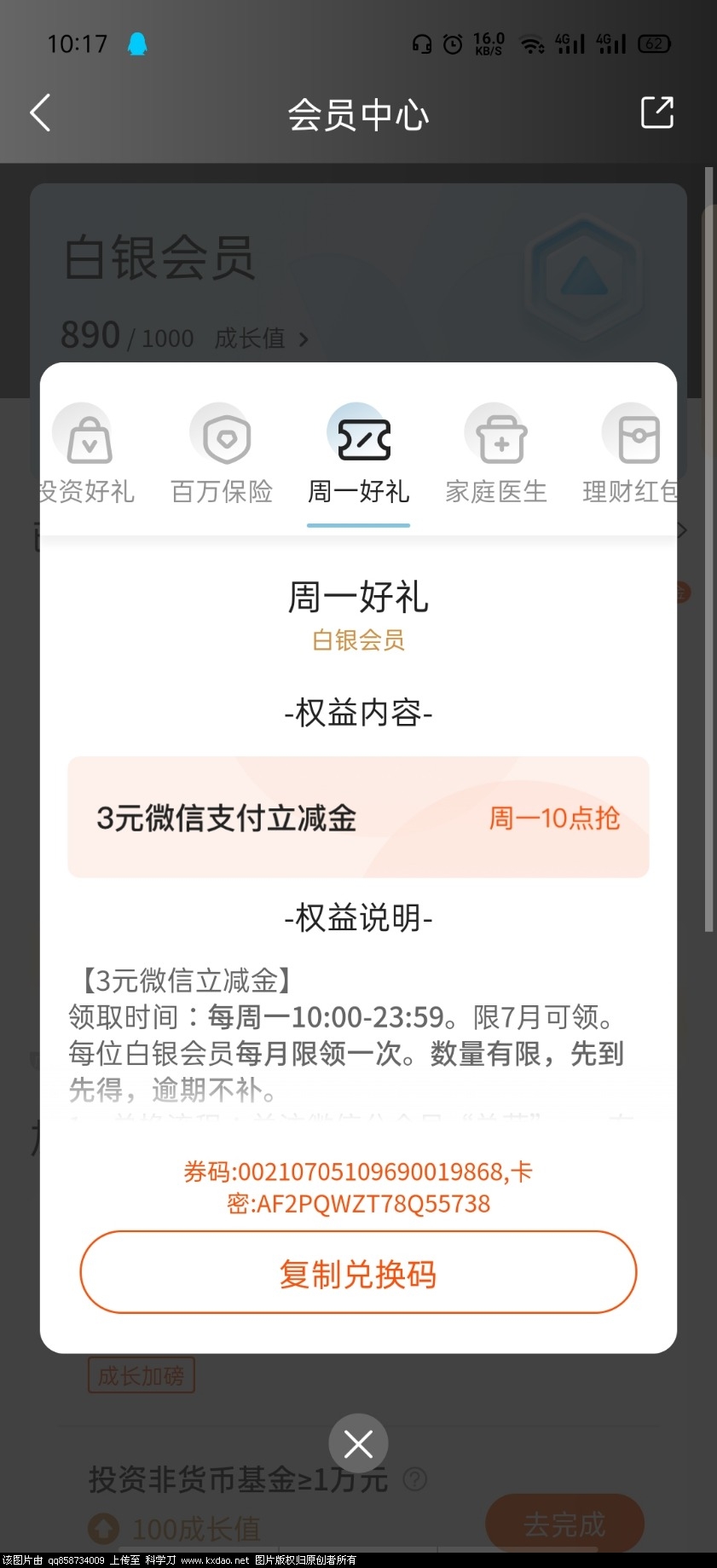Tap the upgrade arrow icon beside 100成长值
717x1568 pixels.
pyautogui.click(x=101, y=1525)
